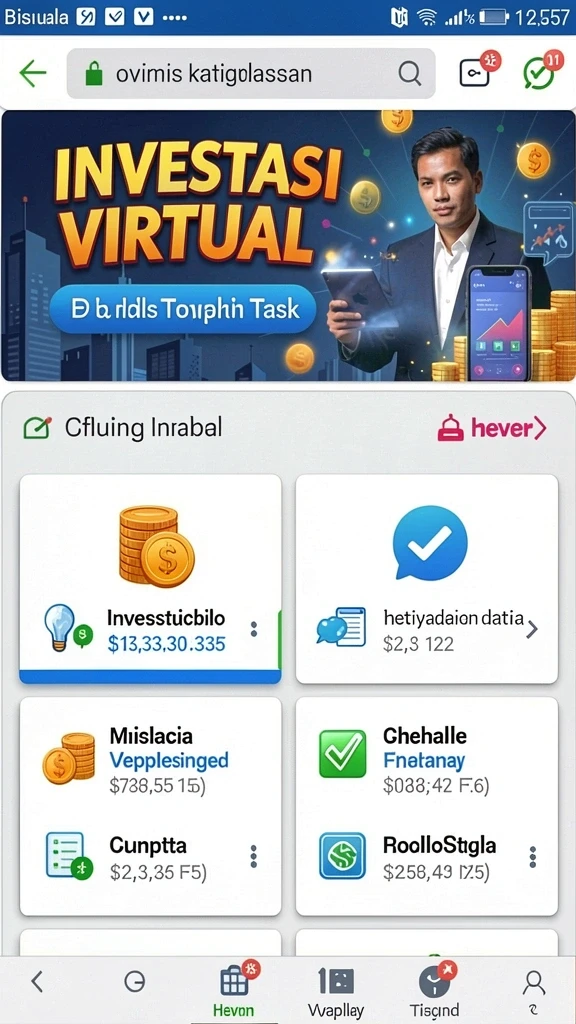Screen dimensions: 576x1024
Task: Switch to the Wapllay tab
Action: 336,991
